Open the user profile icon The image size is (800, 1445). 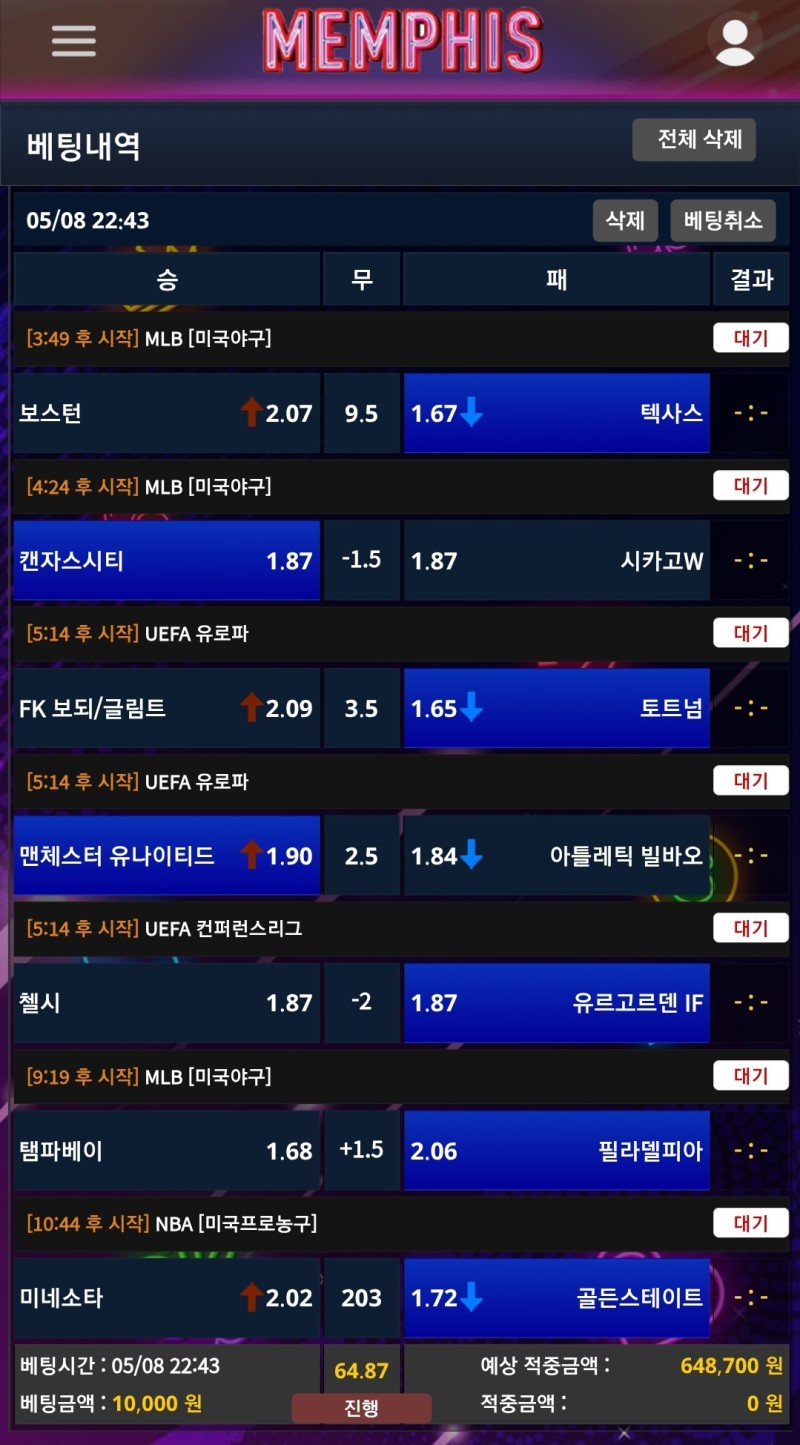coord(735,41)
